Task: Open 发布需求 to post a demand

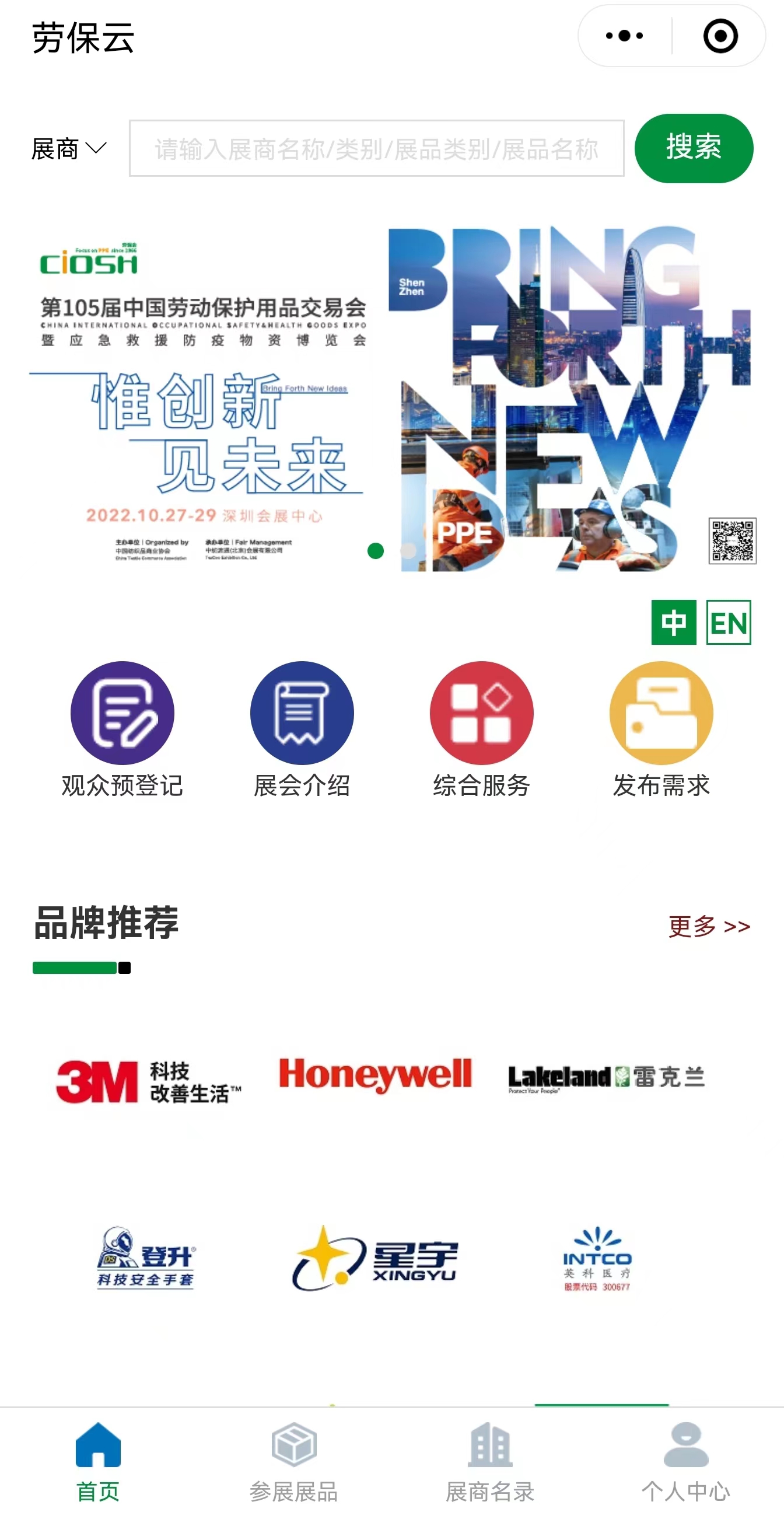Action: click(661, 730)
